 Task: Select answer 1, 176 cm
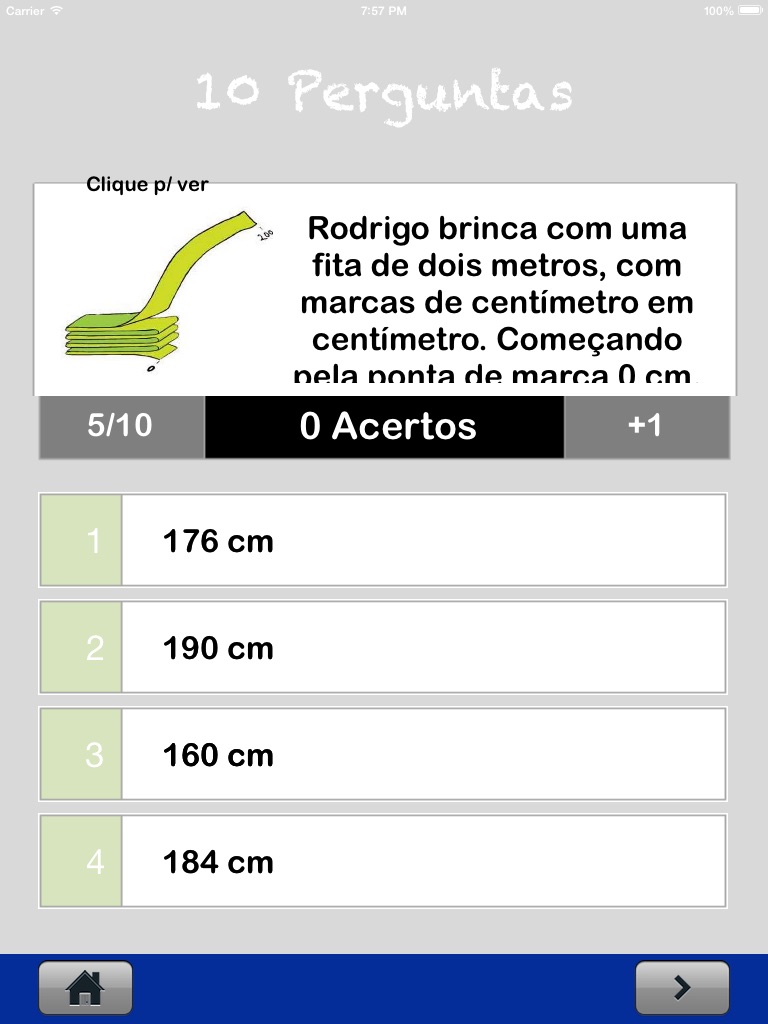383,540
